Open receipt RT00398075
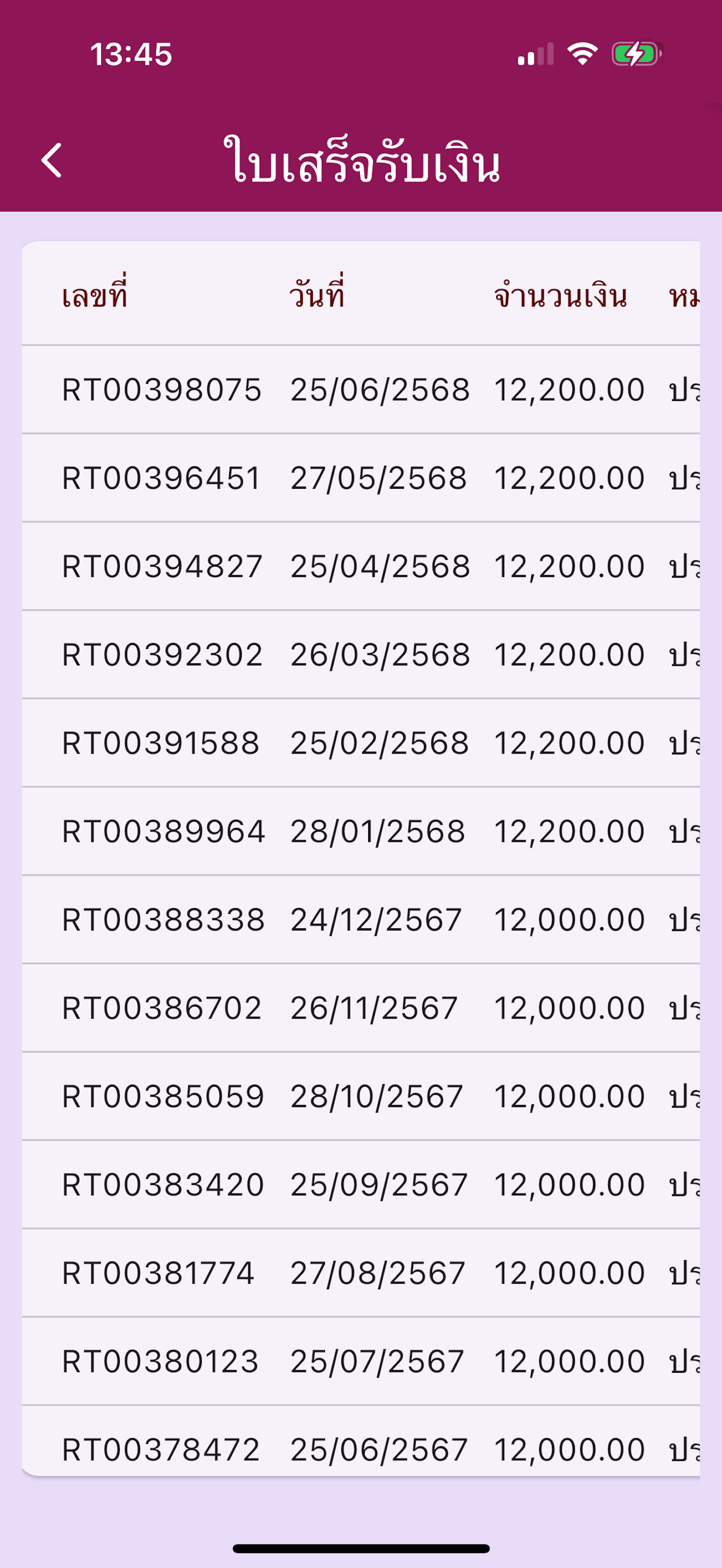 coord(361,390)
